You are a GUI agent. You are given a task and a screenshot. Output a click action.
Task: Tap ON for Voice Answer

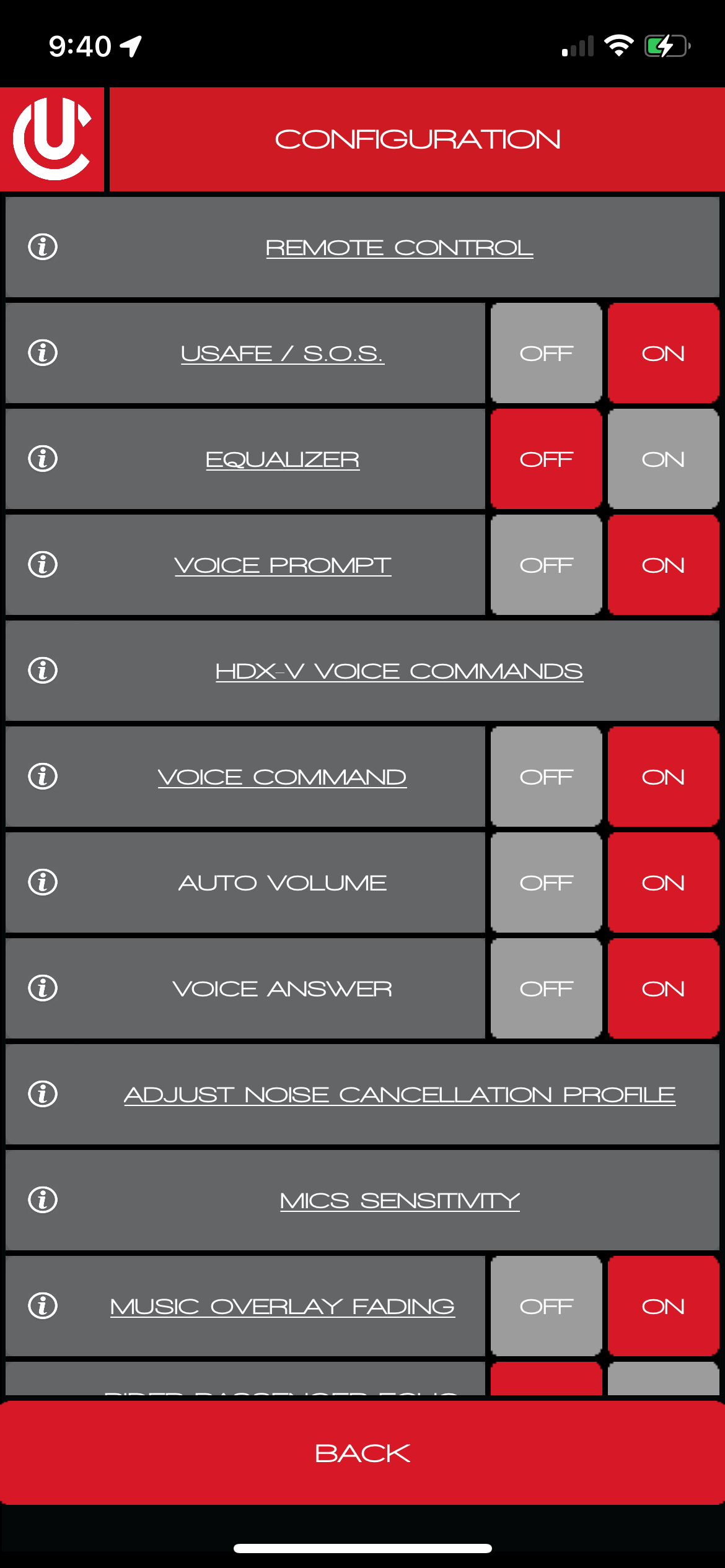[x=663, y=988]
